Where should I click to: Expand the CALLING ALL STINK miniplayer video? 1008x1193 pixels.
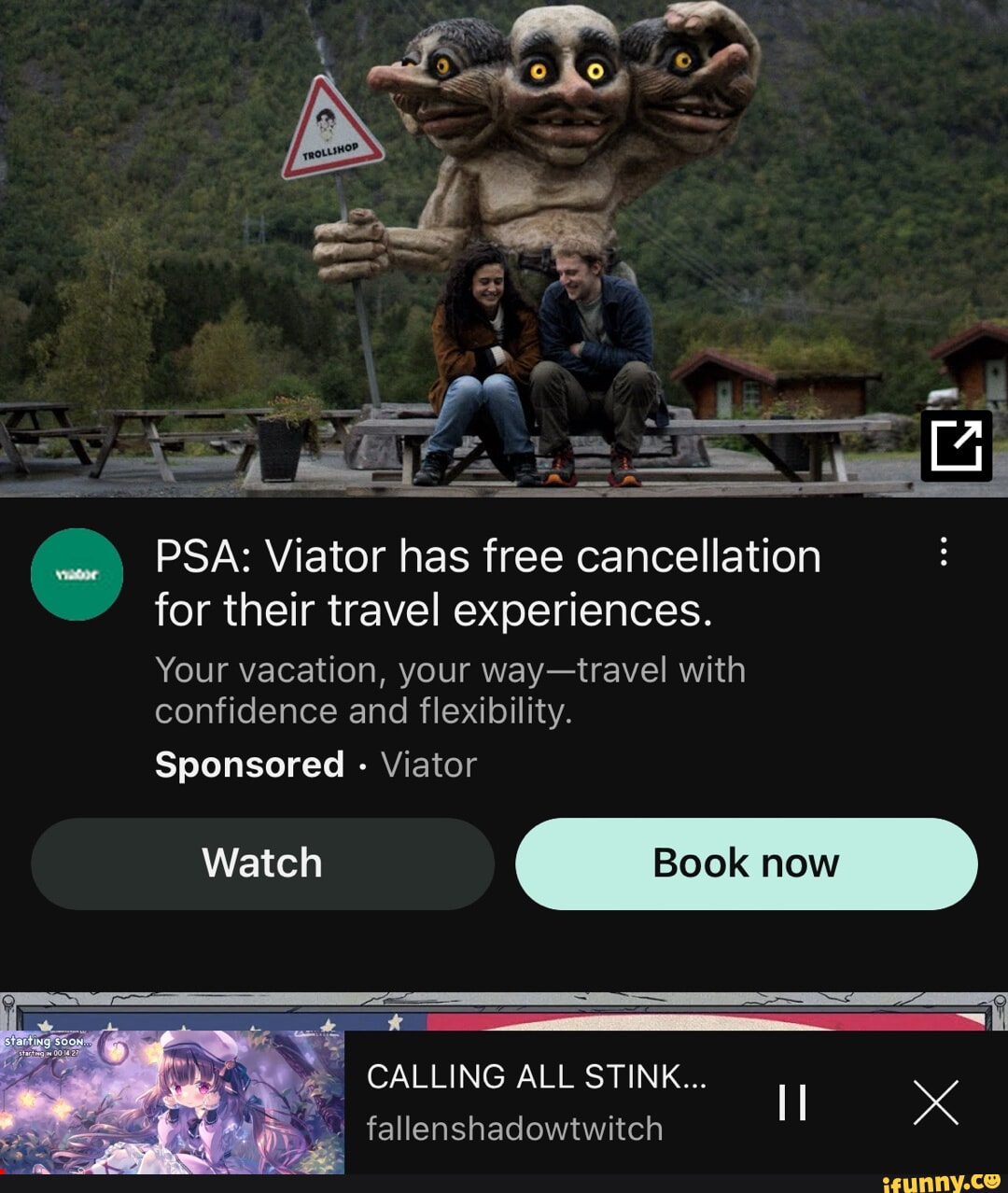click(x=172, y=1102)
